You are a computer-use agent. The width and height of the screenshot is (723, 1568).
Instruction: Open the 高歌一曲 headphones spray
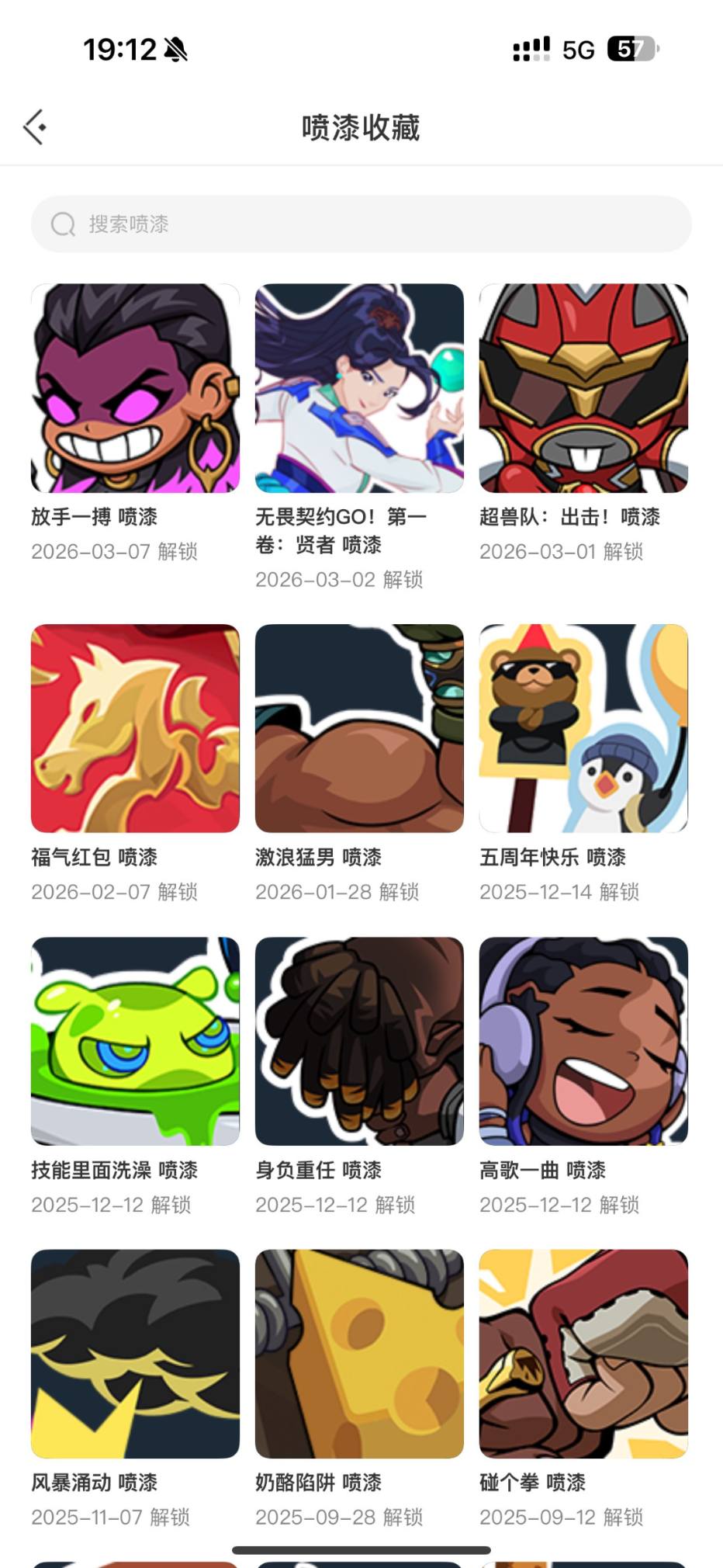point(583,1042)
